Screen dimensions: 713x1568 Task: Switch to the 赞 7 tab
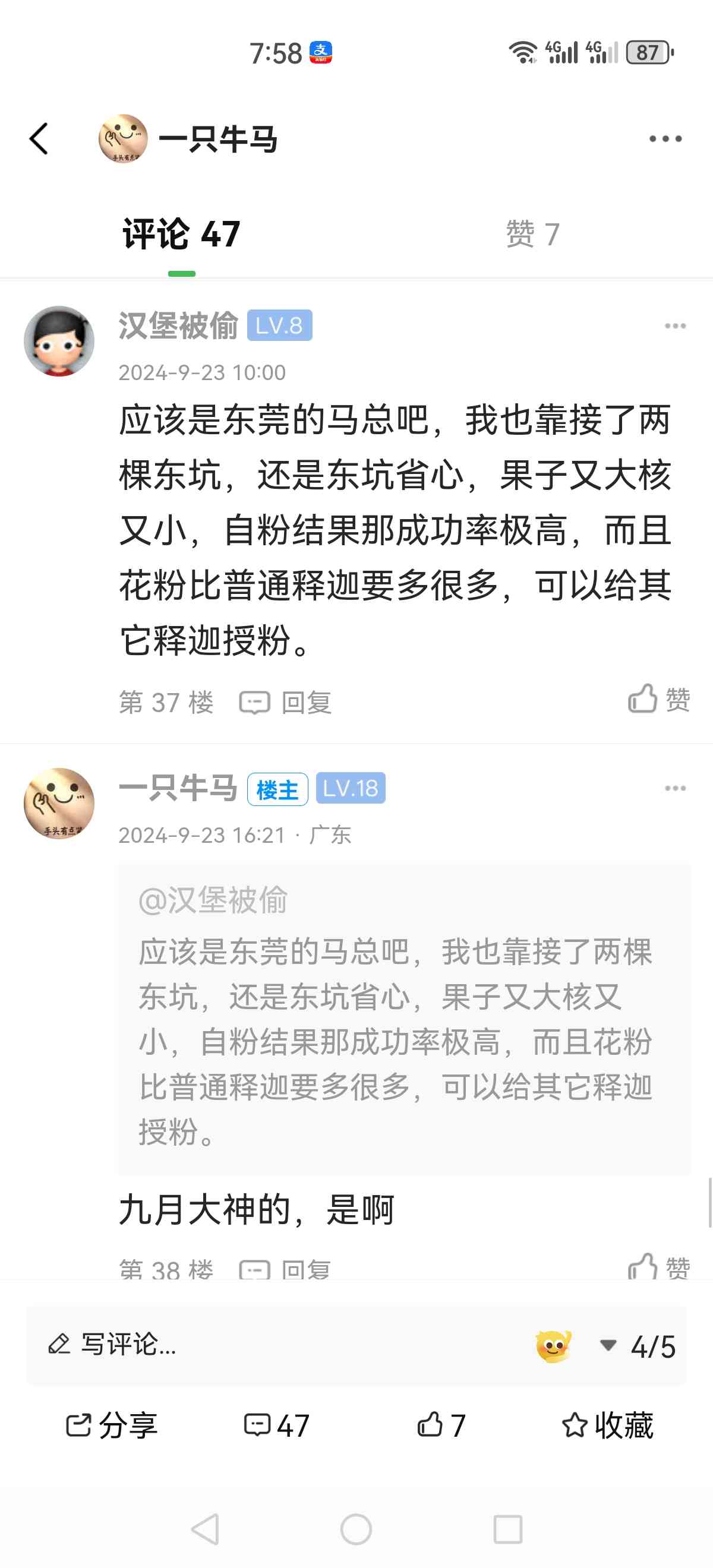coord(533,235)
